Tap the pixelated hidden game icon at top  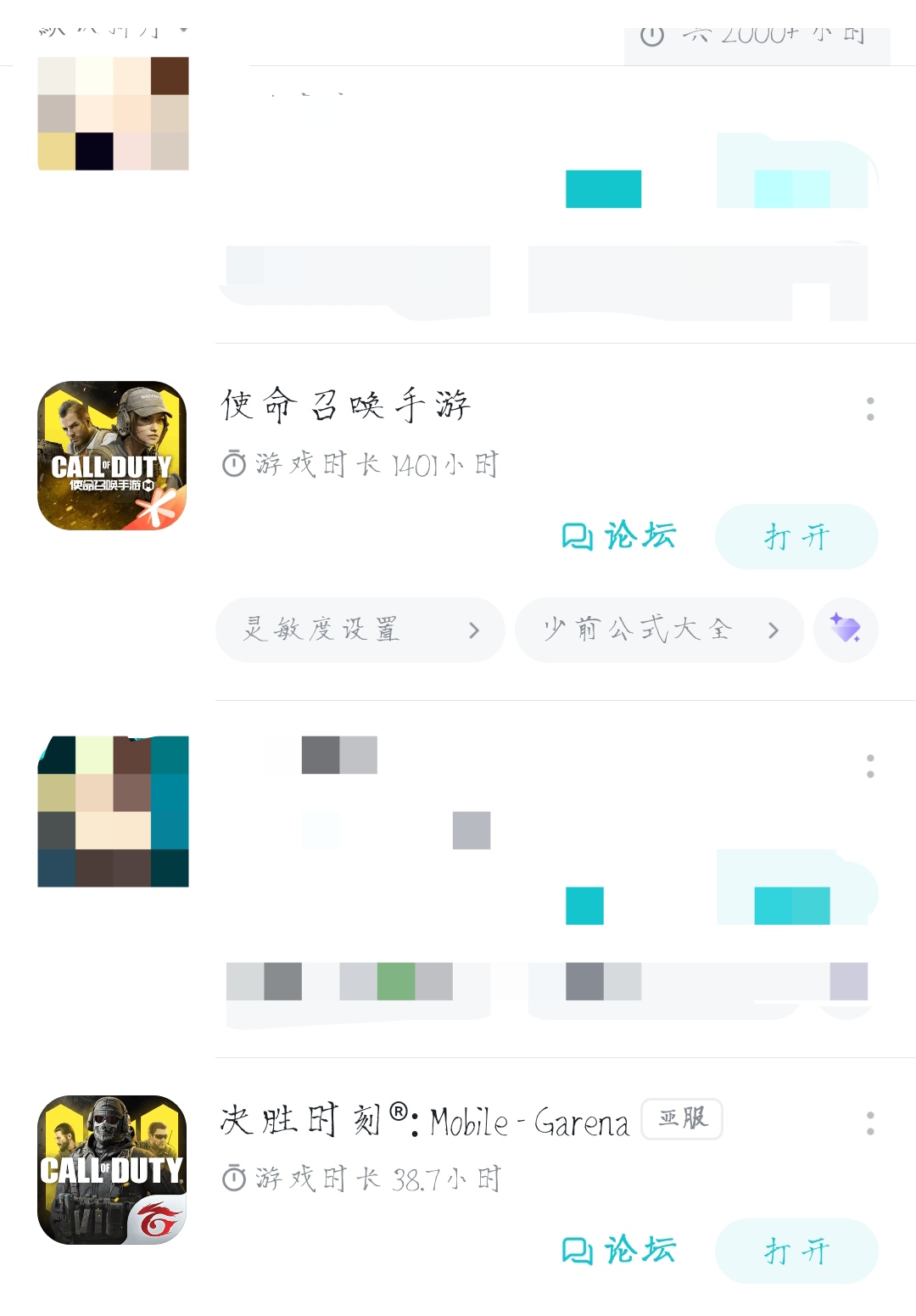pos(112,115)
